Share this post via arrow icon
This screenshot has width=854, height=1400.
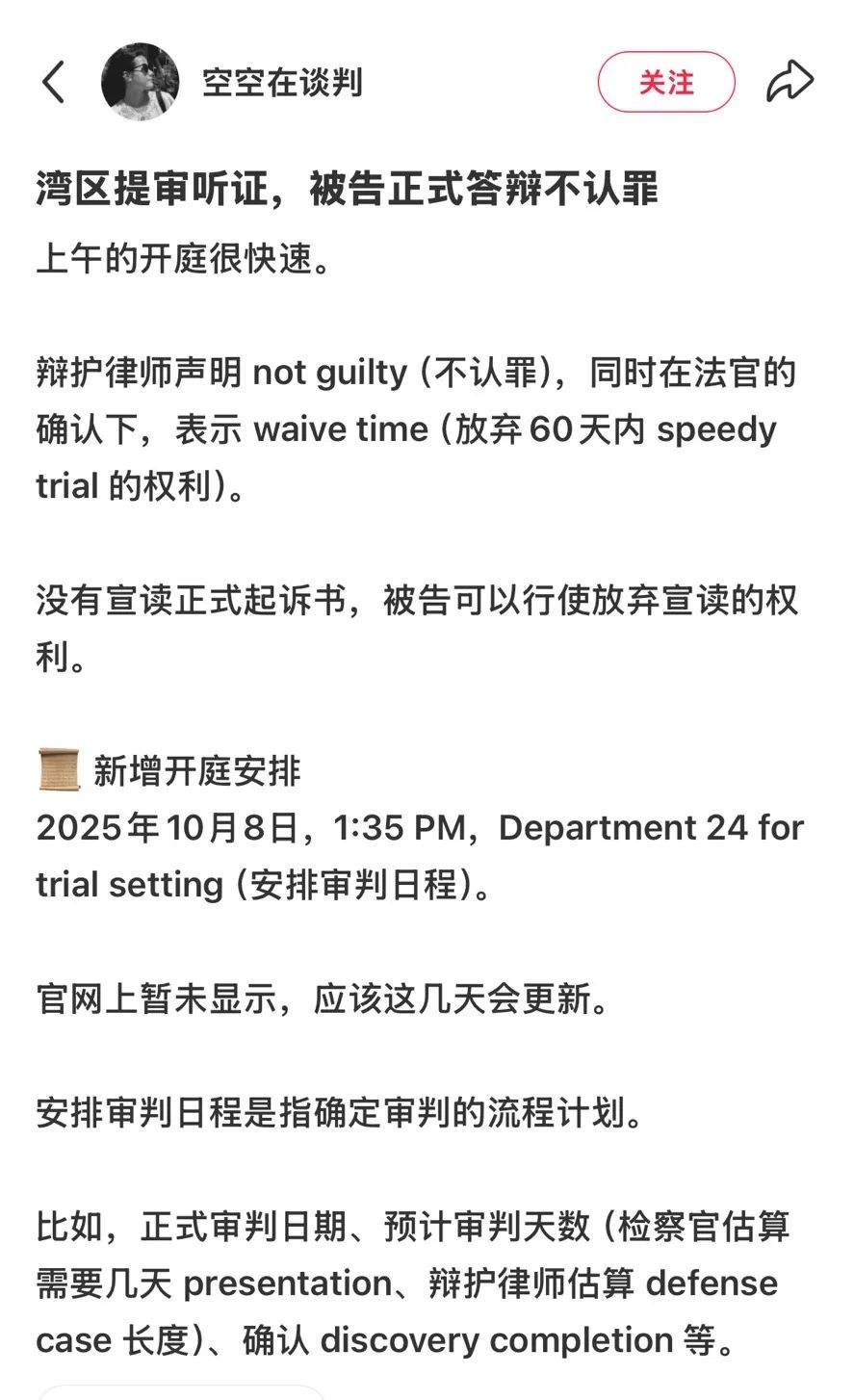point(790,82)
